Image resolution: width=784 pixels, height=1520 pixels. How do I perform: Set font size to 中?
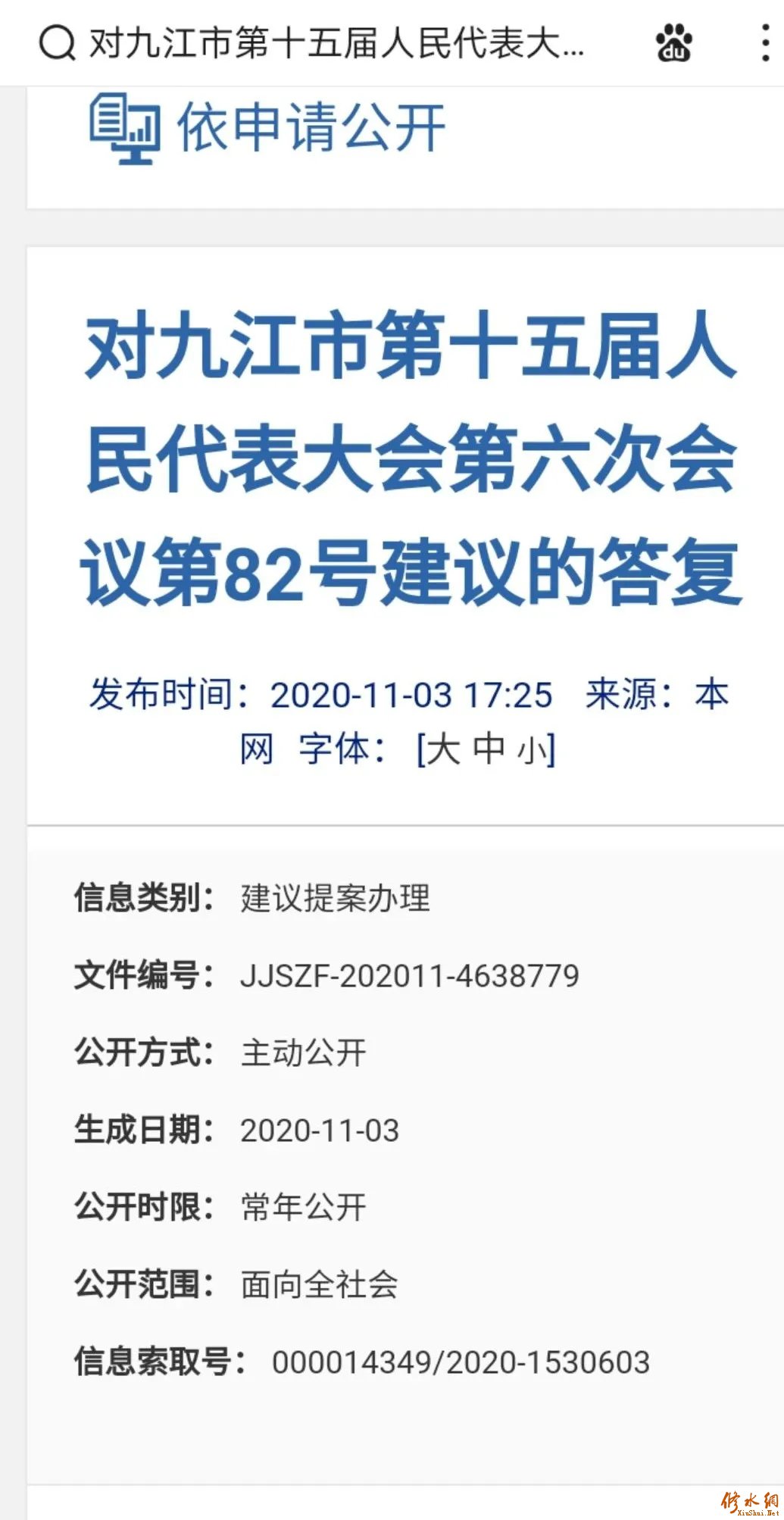coord(489,749)
